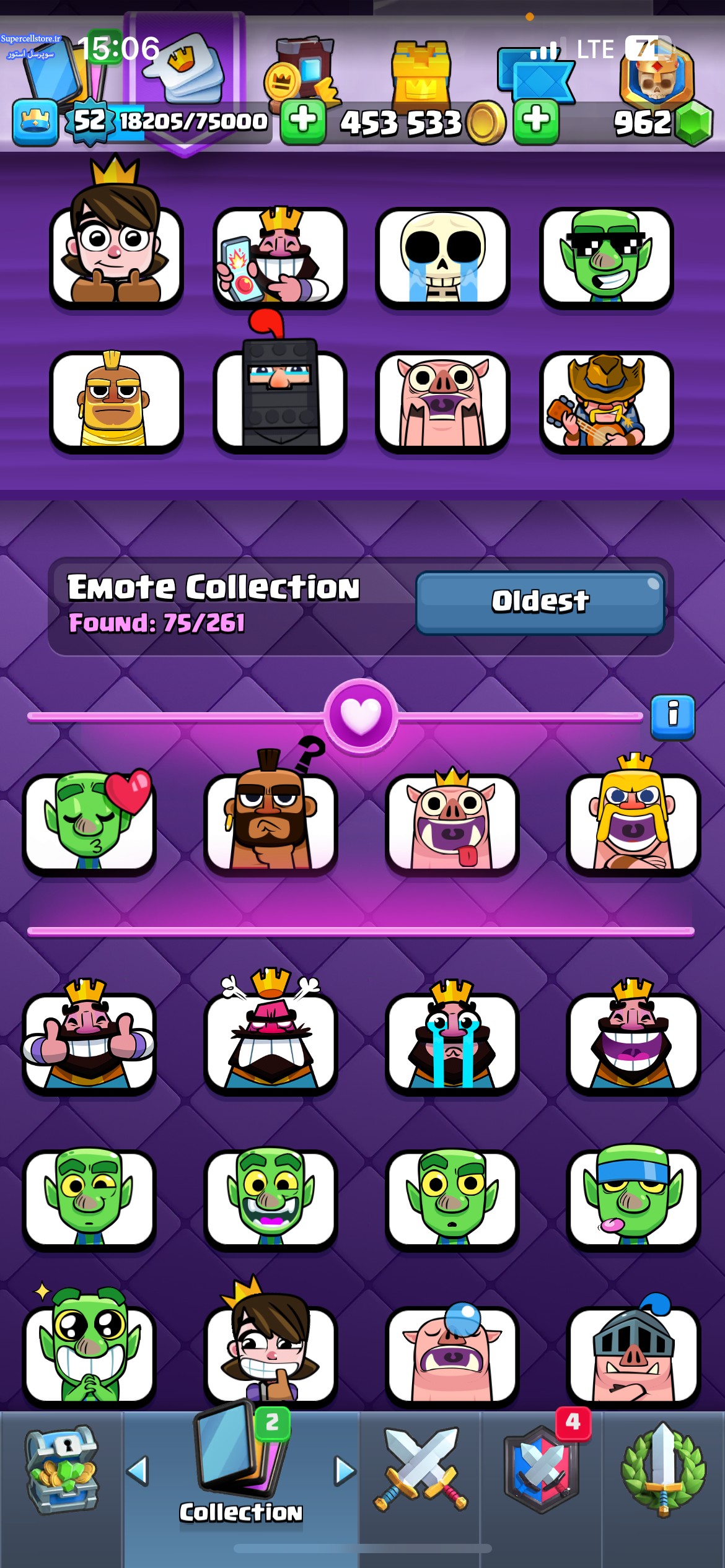Tap the left arrow beside Collection
The image size is (725, 1568).
[x=138, y=1471]
